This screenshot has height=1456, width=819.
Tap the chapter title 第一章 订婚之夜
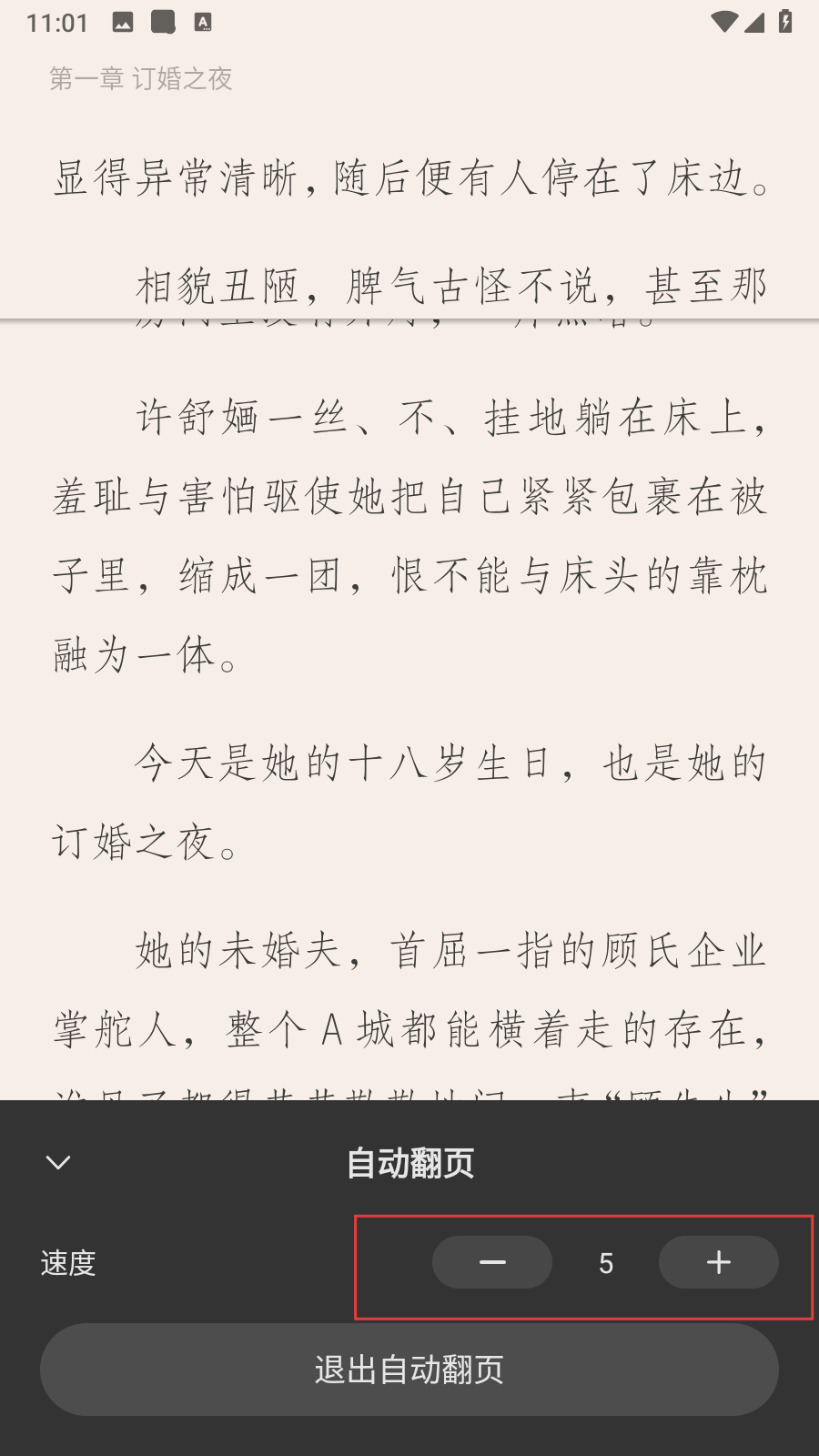point(140,79)
